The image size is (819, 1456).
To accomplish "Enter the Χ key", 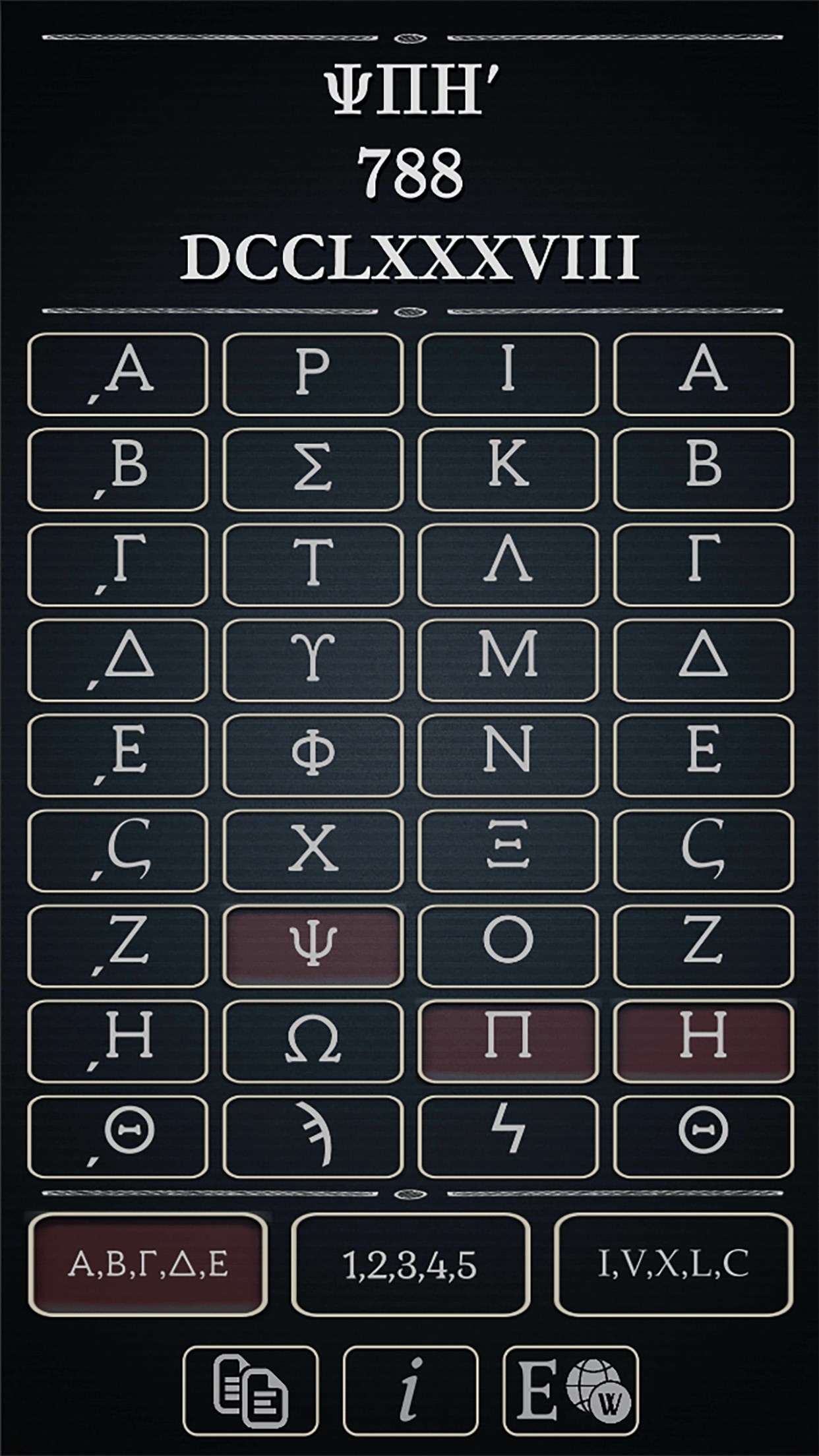I will 313,851.
